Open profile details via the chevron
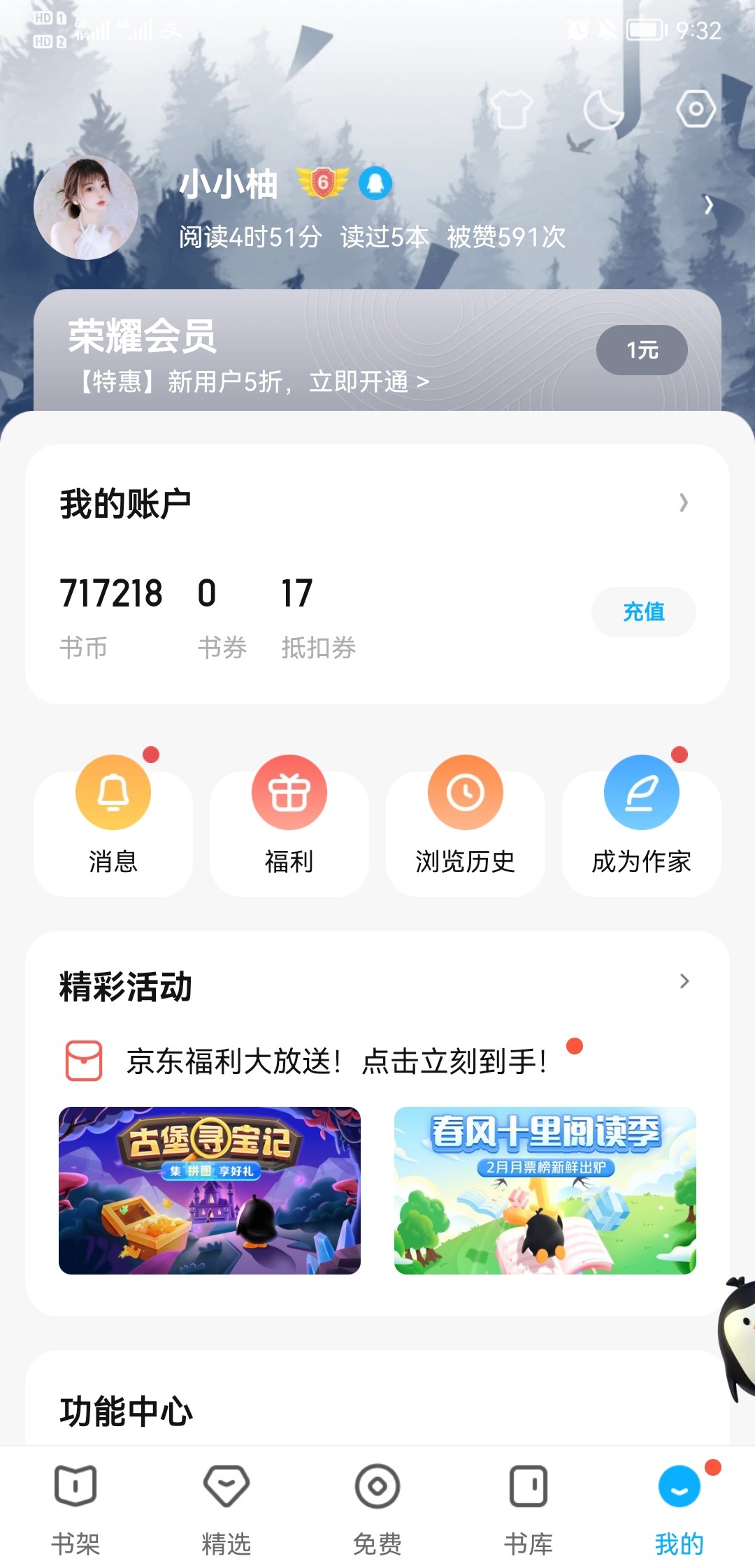Image resolution: width=755 pixels, height=1568 pixels. point(708,205)
